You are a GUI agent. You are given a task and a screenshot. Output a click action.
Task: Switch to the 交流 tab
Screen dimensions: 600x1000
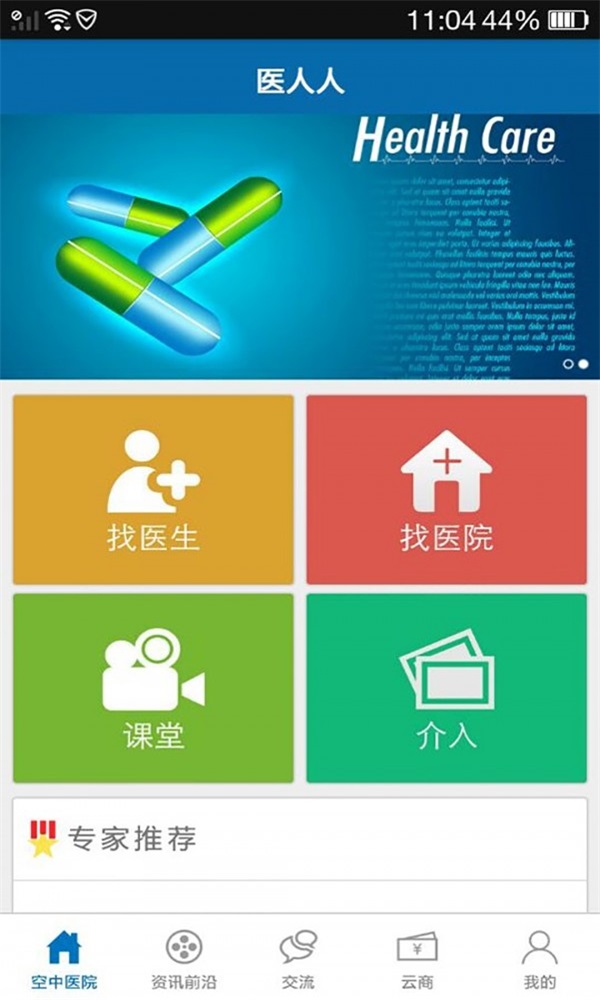tap(298, 957)
